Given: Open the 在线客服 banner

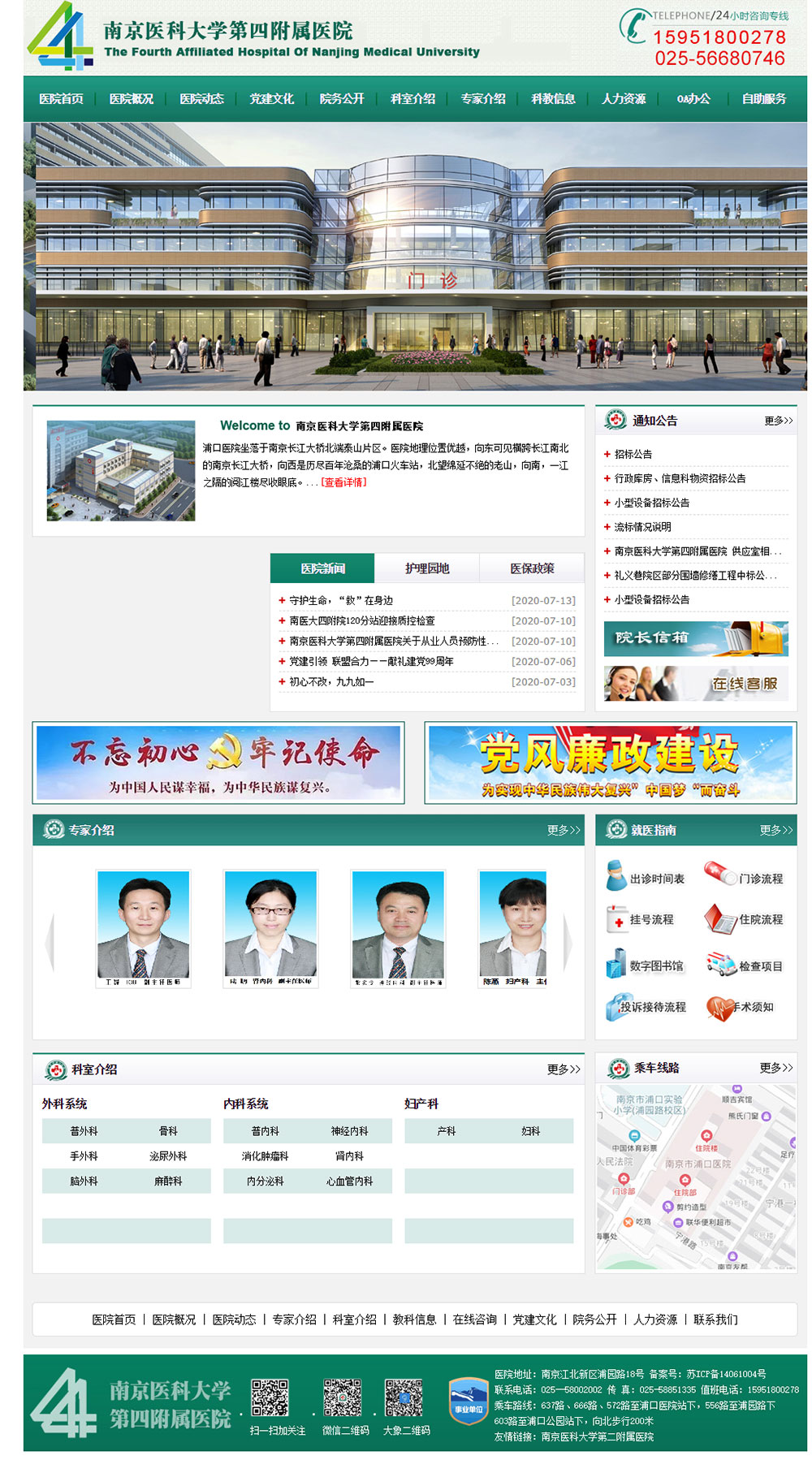Looking at the screenshot, I should click(x=696, y=683).
